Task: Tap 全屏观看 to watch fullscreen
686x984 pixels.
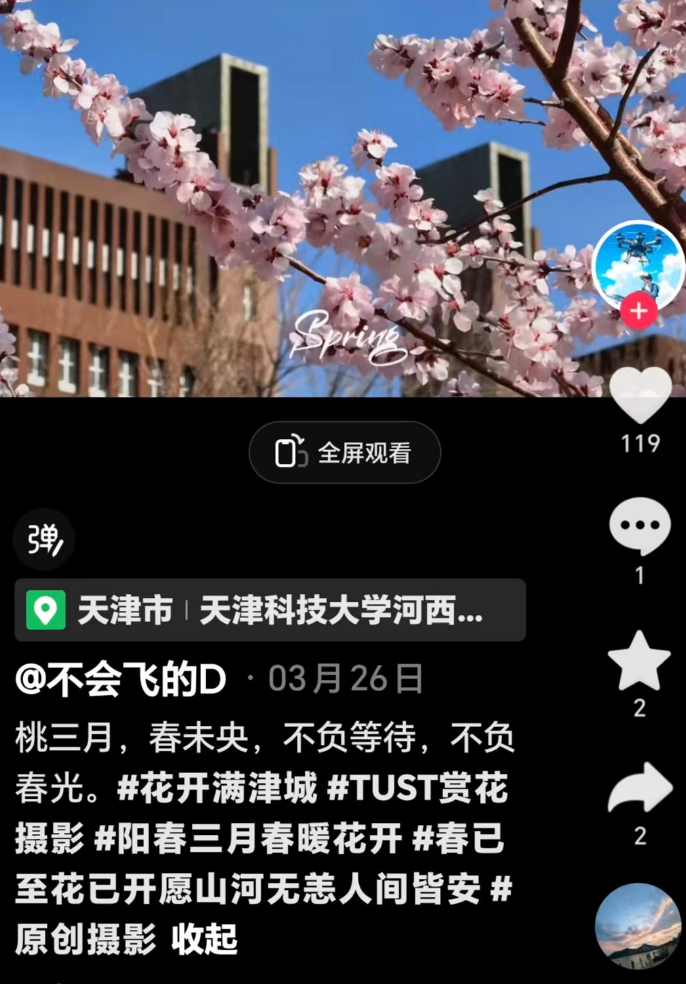Action: pos(344,453)
